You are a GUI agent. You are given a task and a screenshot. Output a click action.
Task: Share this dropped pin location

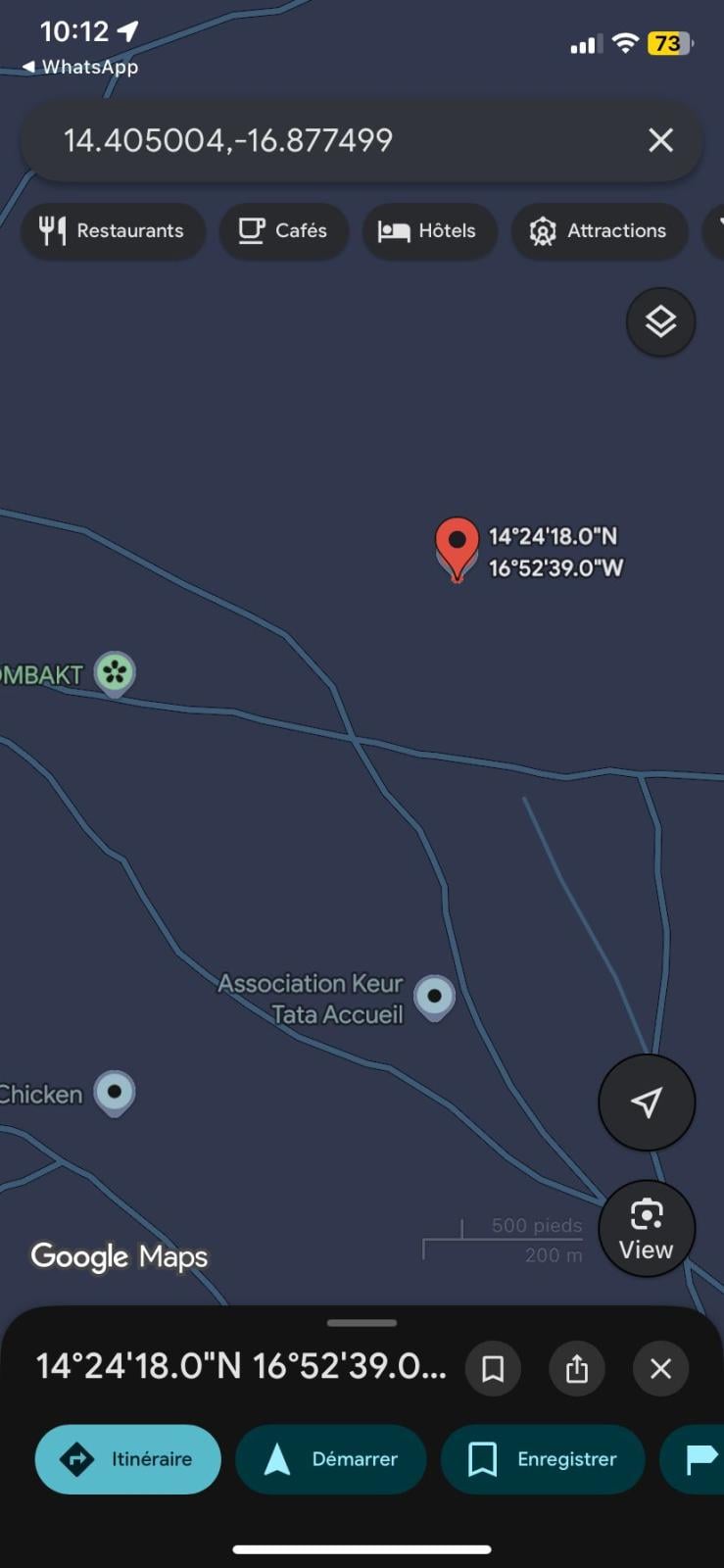pyautogui.click(x=577, y=1368)
